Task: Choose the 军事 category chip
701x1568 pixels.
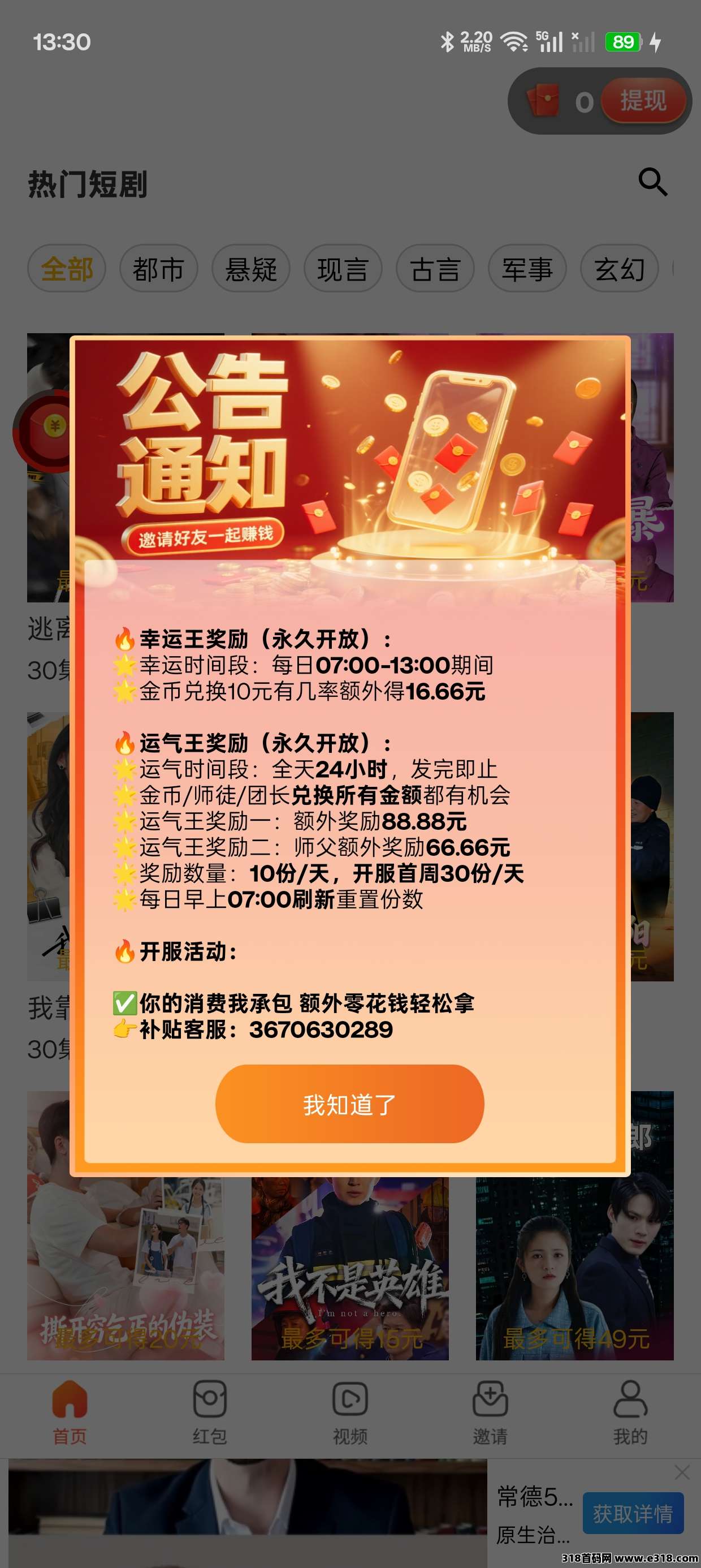Action: click(x=527, y=269)
